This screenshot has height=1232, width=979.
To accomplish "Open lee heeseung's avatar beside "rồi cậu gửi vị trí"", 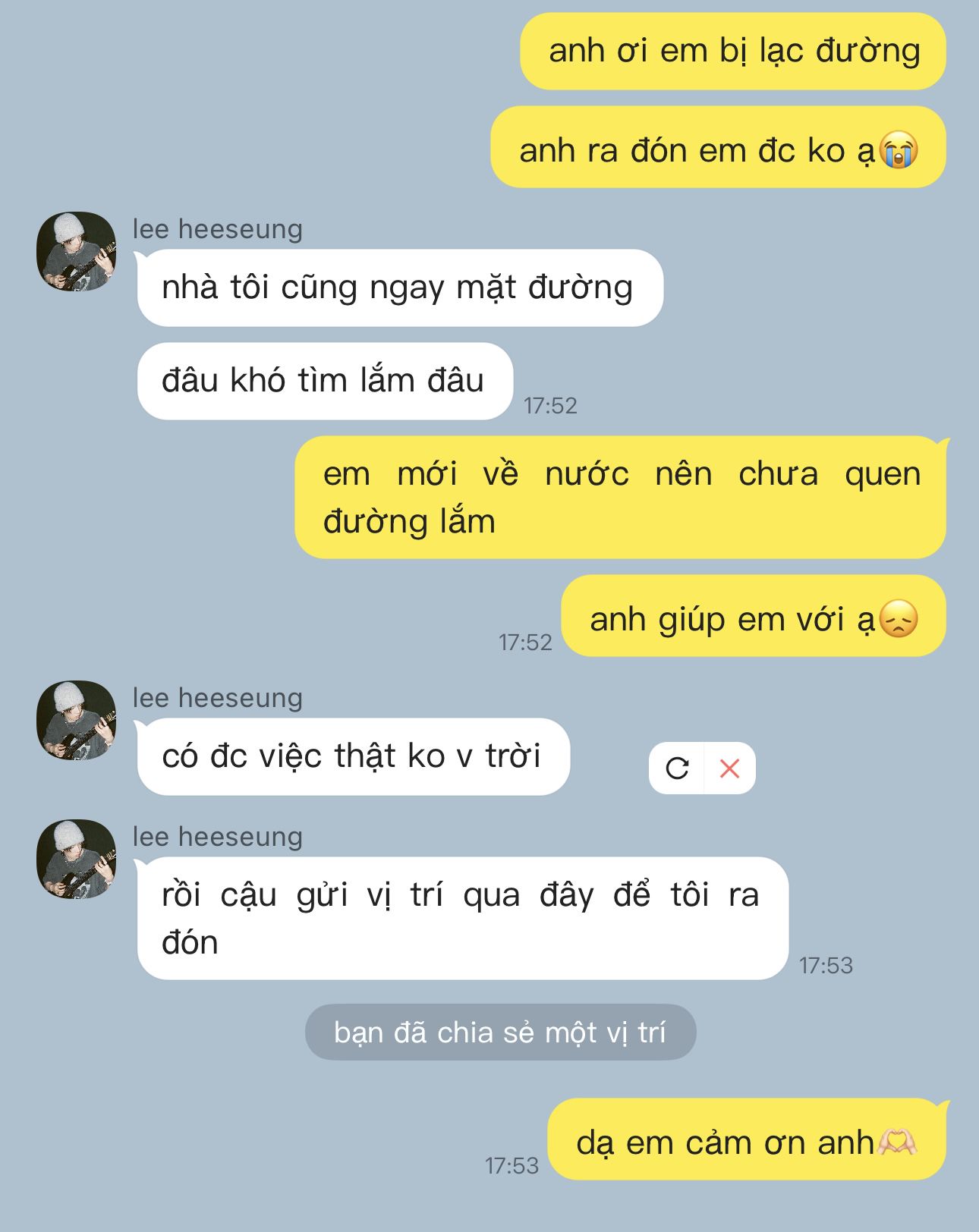I will pyautogui.click(x=77, y=859).
